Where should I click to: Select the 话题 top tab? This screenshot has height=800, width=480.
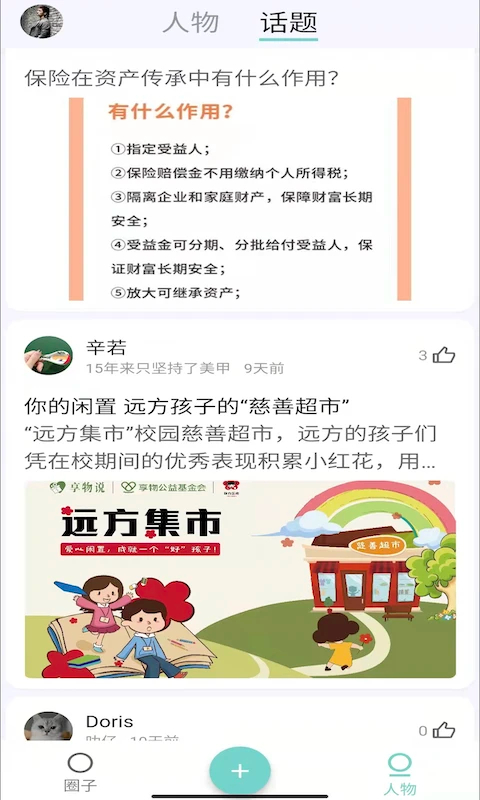[x=289, y=23]
